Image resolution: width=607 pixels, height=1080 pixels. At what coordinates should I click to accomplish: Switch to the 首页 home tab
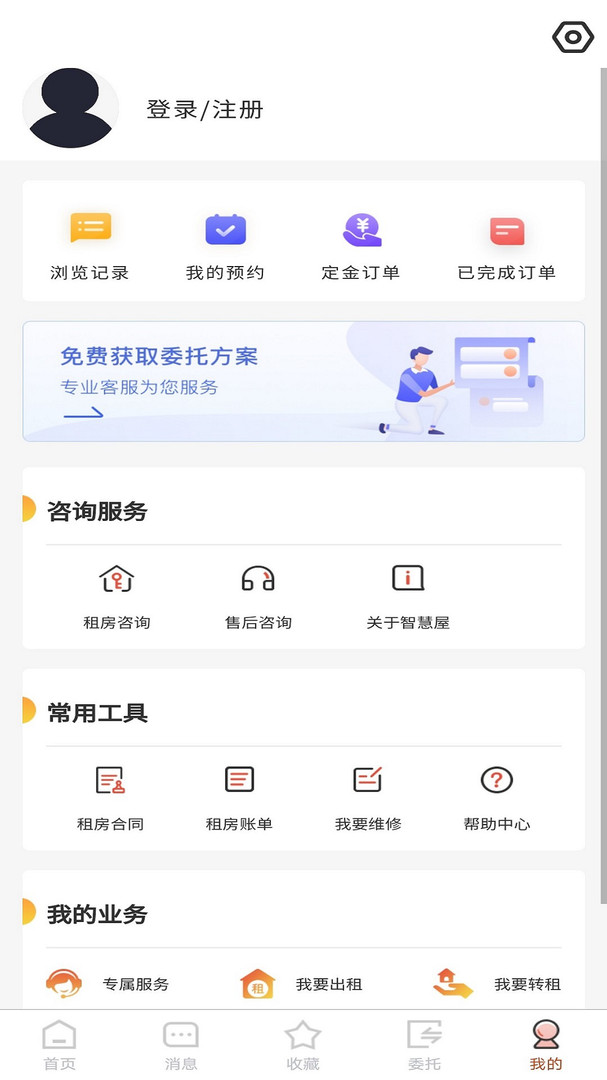tap(60, 1046)
